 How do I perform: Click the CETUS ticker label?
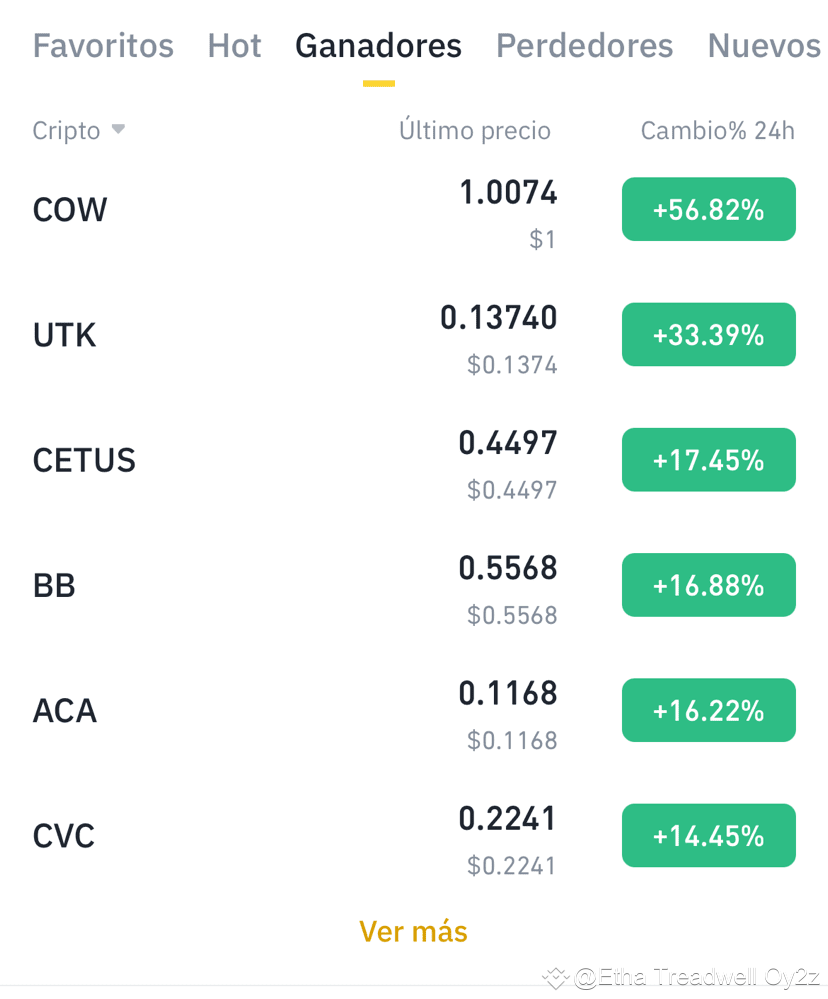point(84,460)
